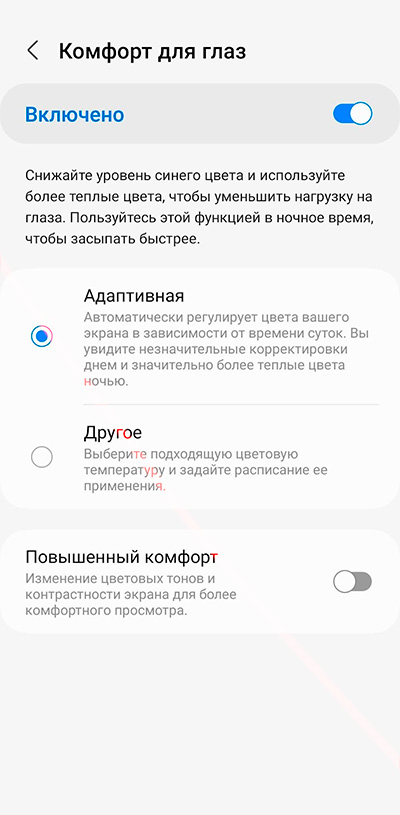Go back from Комфорт для глаз
Image resolution: width=400 pixels, height=815 pixels.
[33, 51]
